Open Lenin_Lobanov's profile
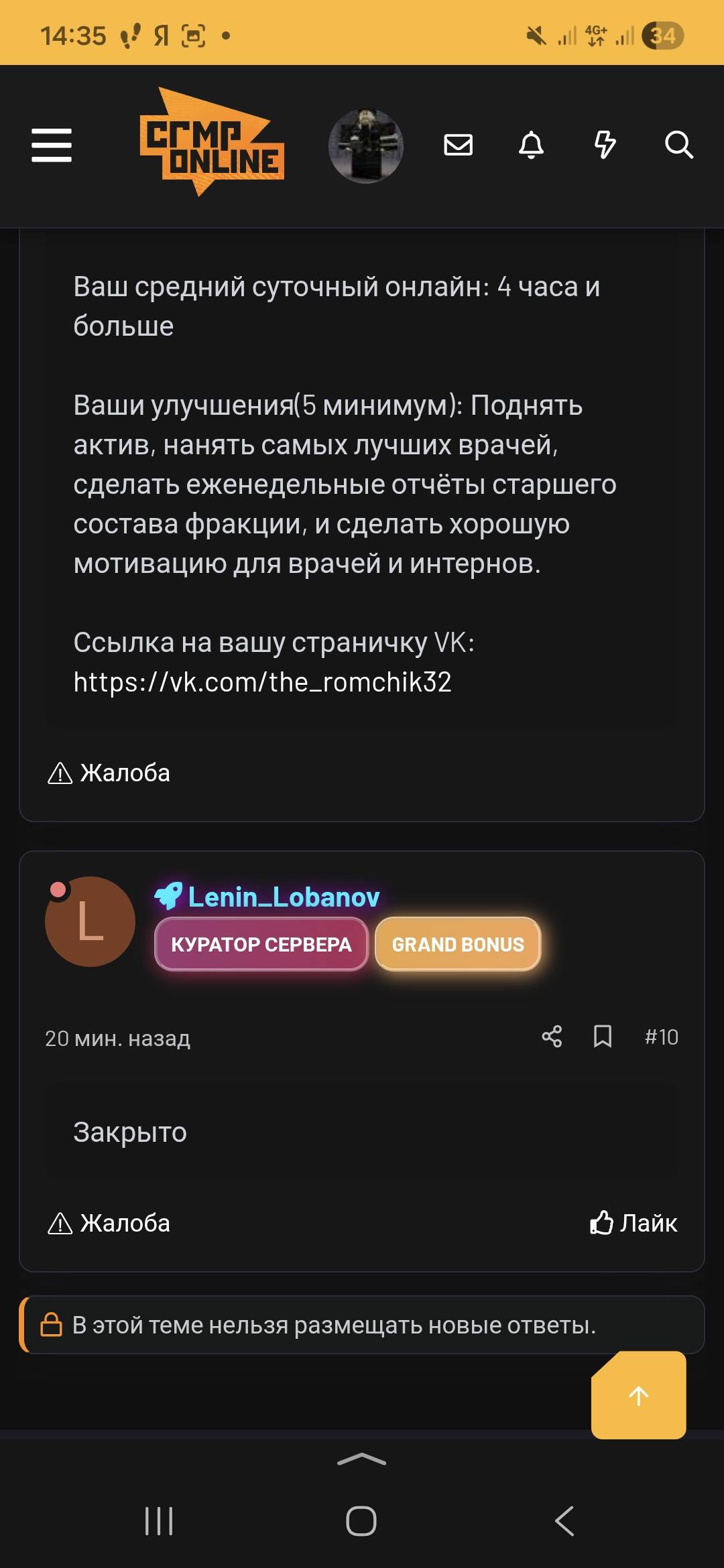 [x=284, y=897]
